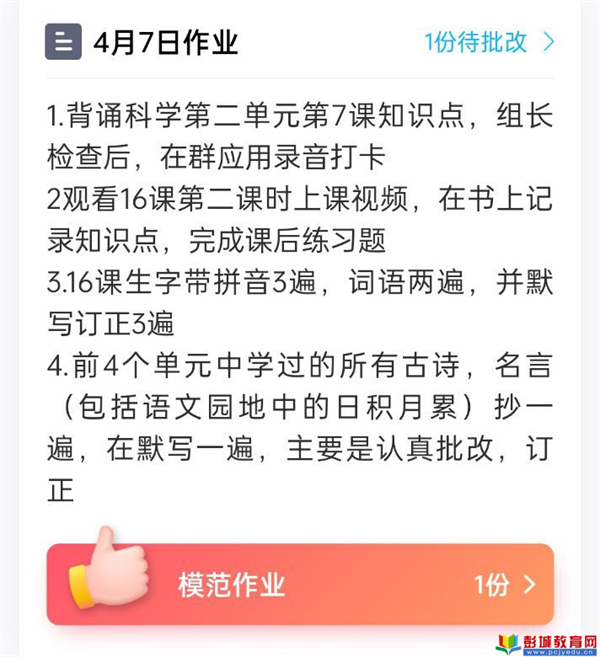Viewport: 600px width, 657px height.
Task: Open the 模范作业 banner
Action: (300, 584)
